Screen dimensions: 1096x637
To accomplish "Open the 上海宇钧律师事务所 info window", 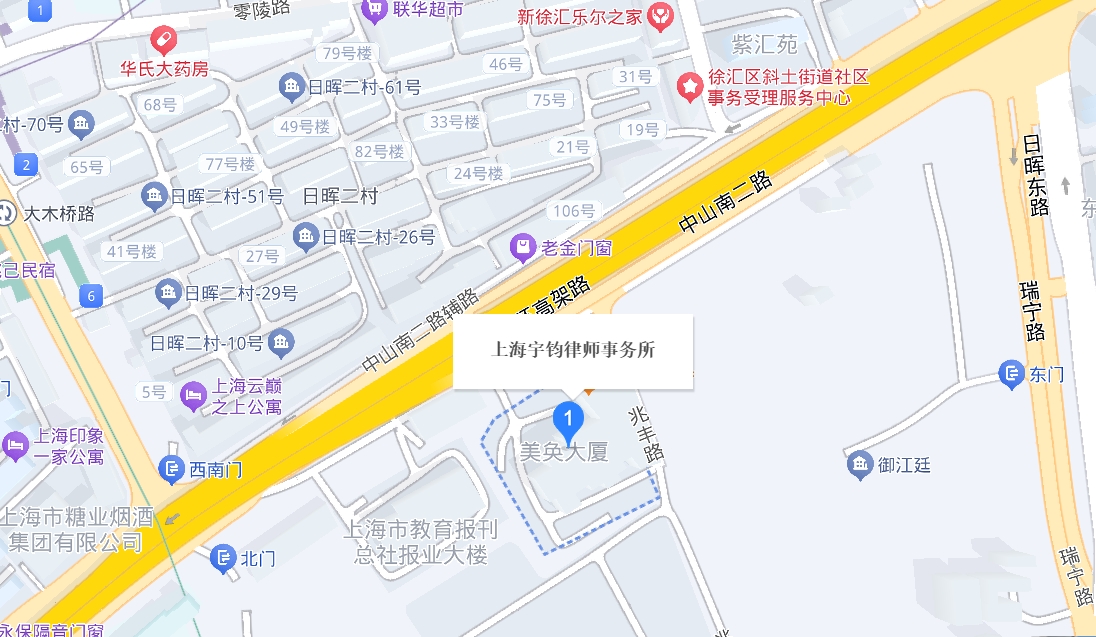I will click(573, 351).
